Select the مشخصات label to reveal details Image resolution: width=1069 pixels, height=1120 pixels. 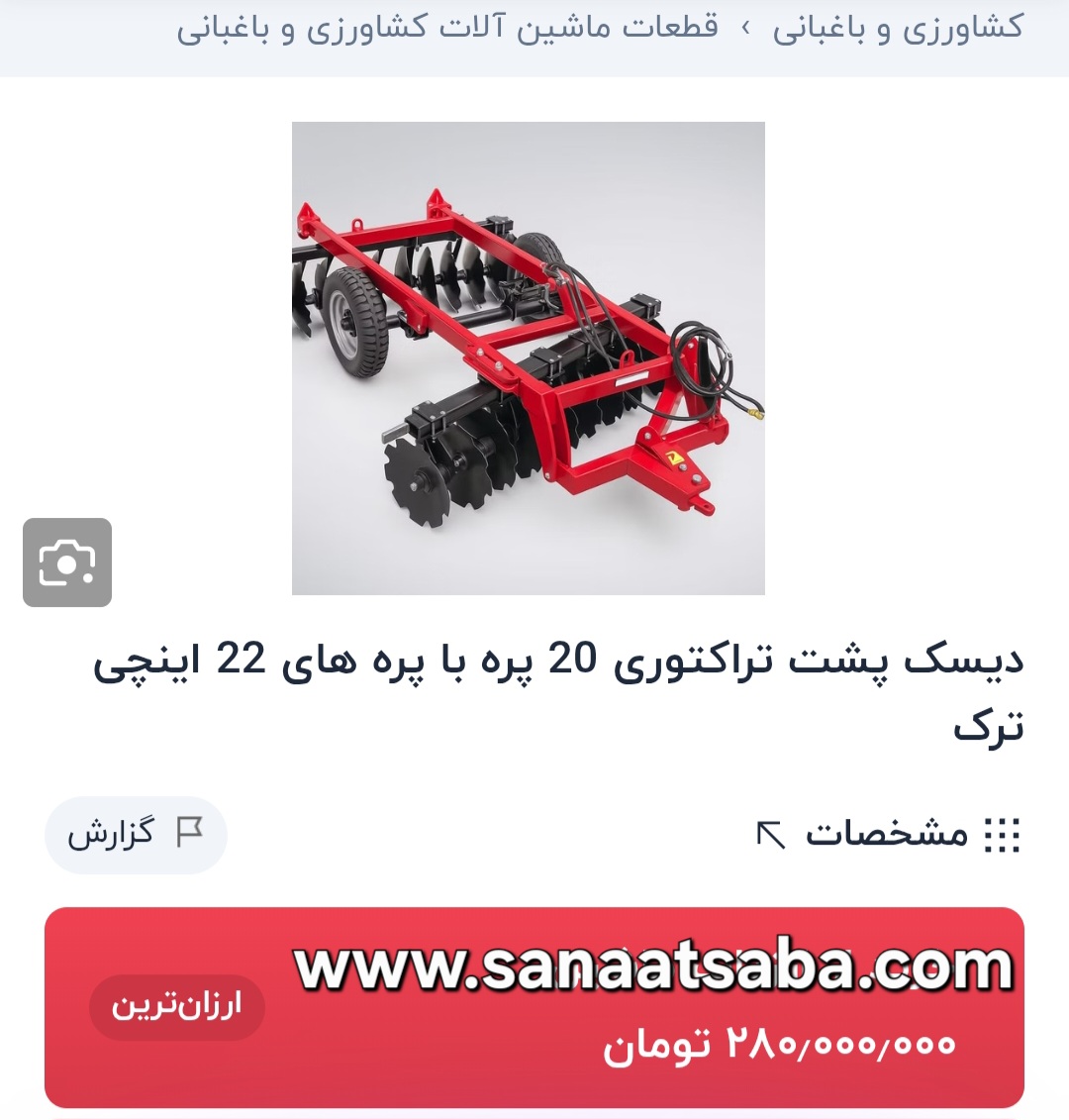pyautogui.click(x=886, y=835)
